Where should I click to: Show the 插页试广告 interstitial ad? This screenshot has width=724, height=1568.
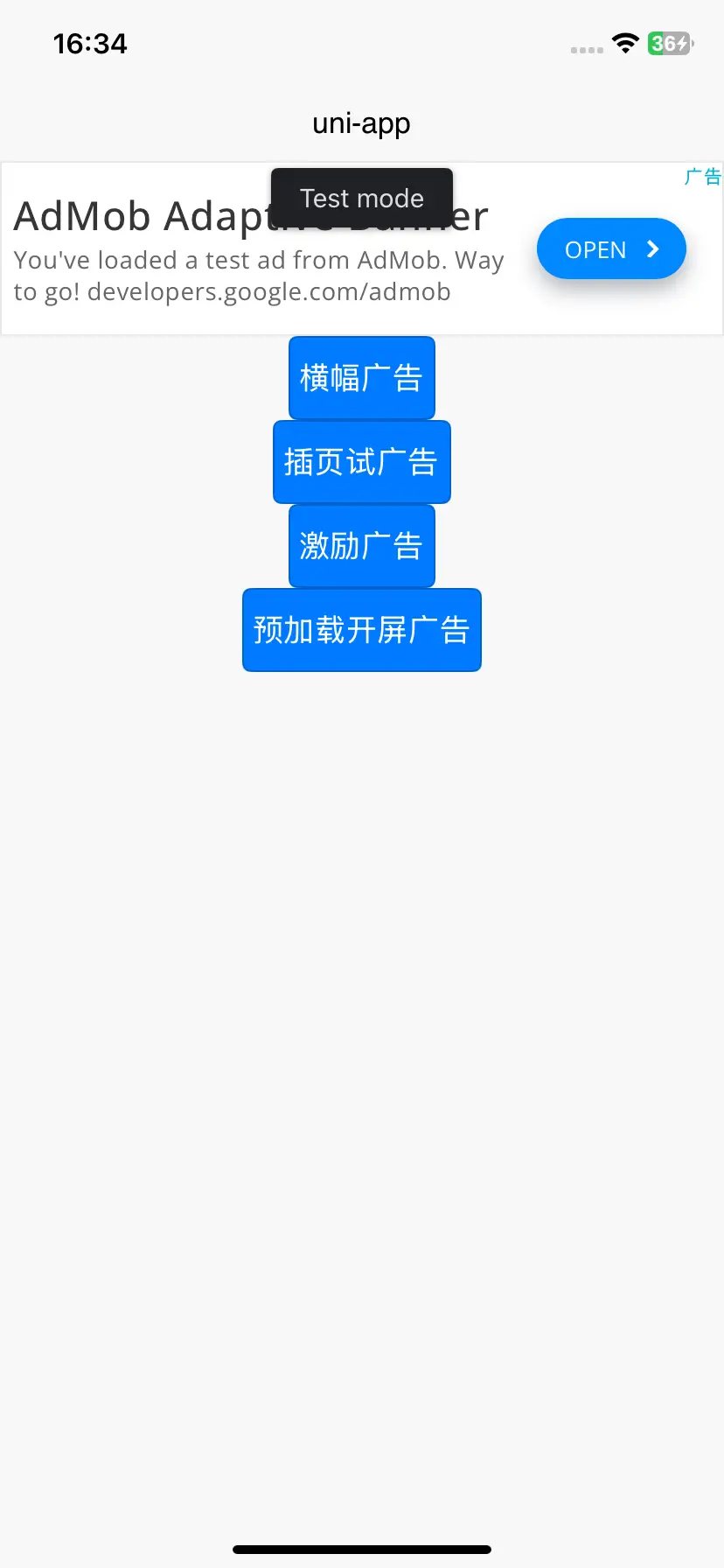tap(361, 462)
